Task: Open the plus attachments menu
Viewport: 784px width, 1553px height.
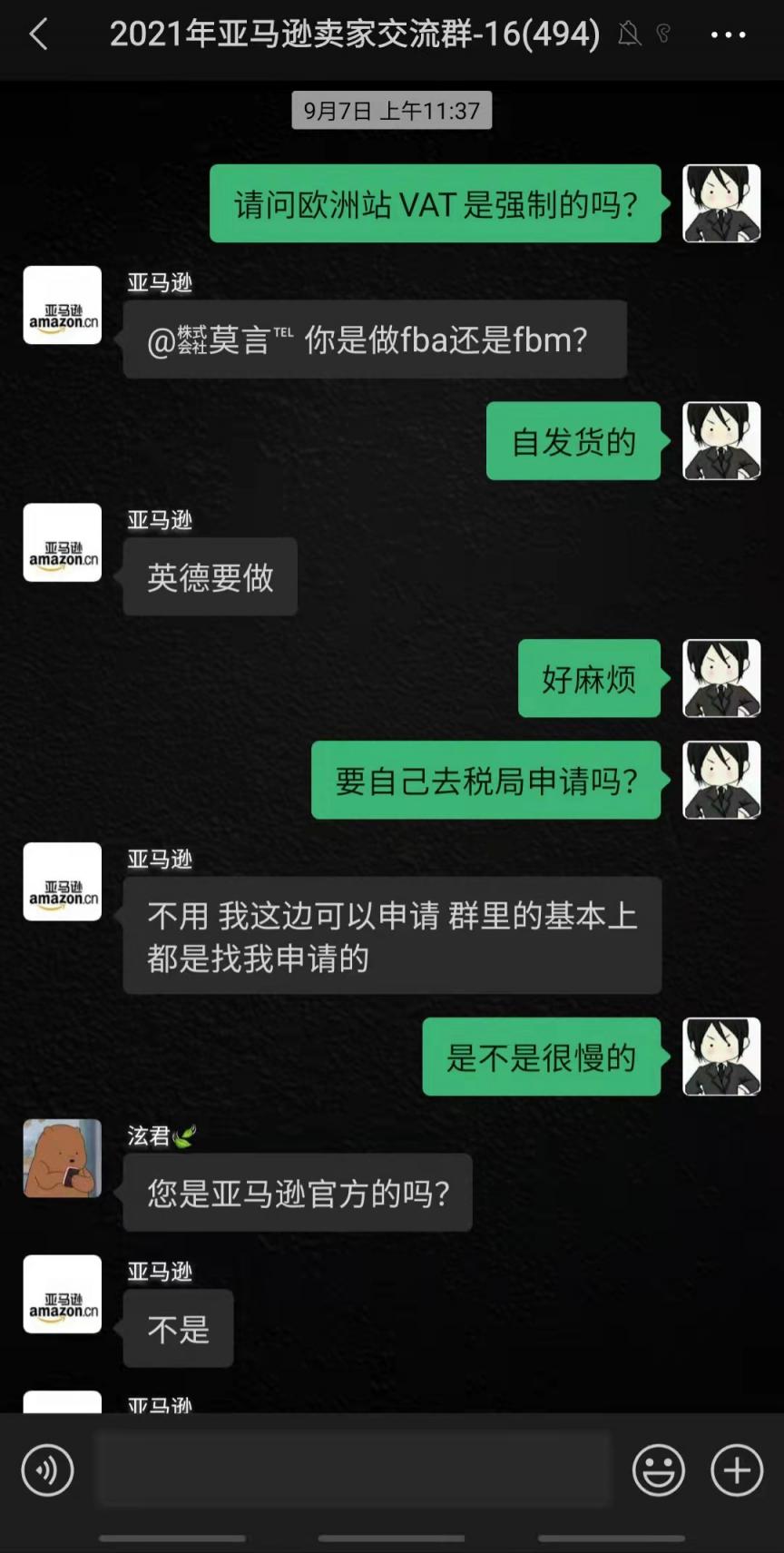Action: pos(737,1469)
